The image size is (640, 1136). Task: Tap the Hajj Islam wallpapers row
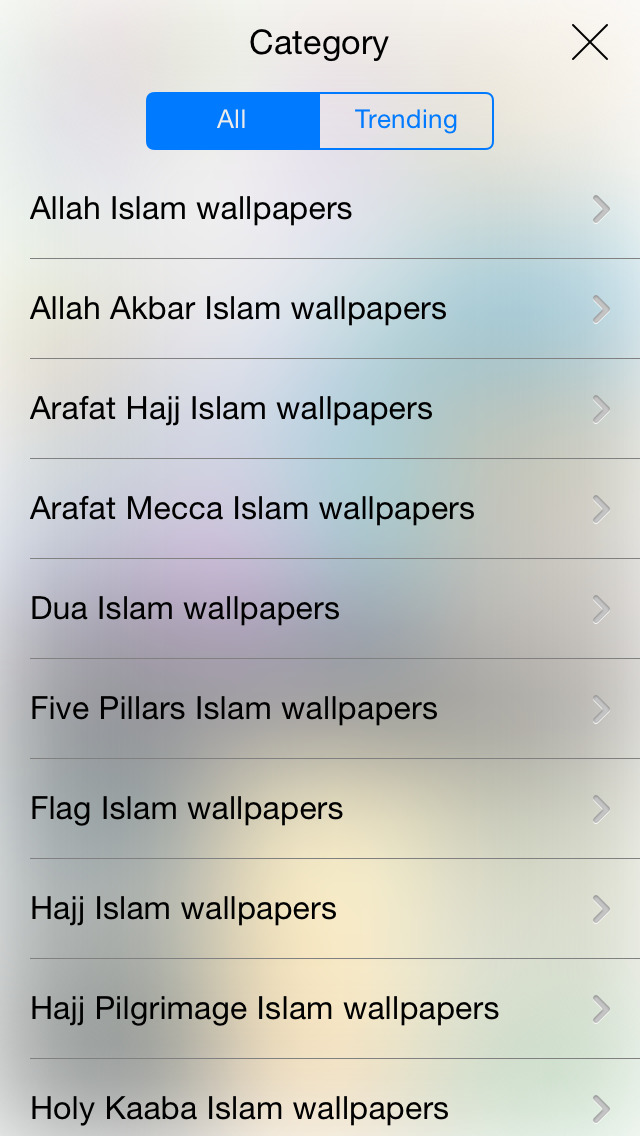pos(320,909)
